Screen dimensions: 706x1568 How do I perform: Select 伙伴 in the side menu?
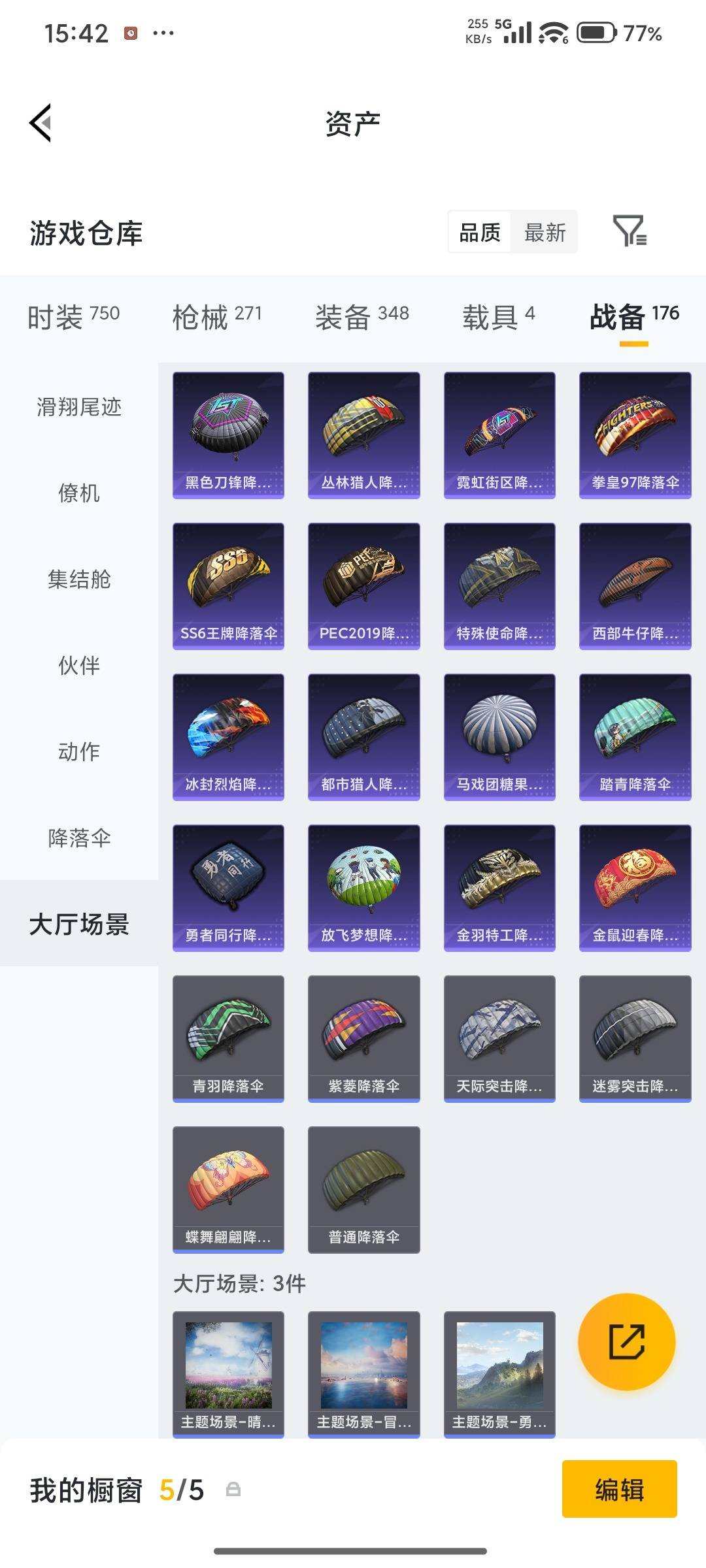click(79, 666)
